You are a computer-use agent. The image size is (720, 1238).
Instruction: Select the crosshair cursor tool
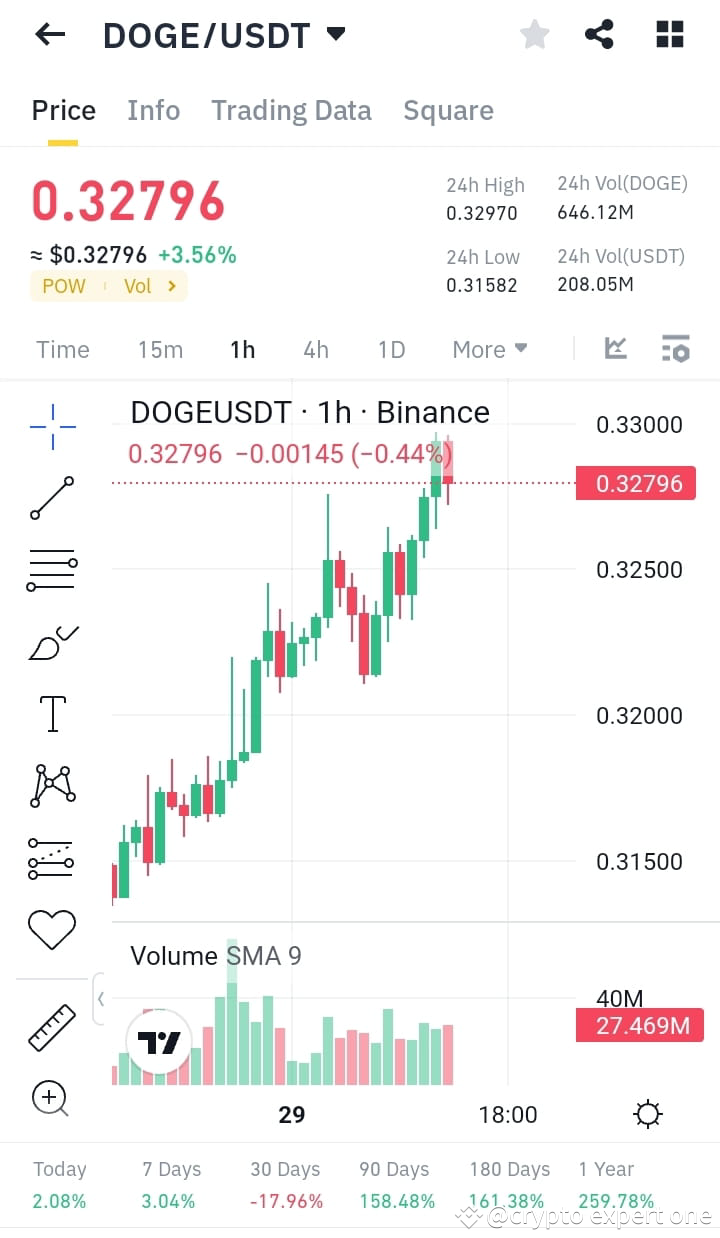(x=51, y=424)
